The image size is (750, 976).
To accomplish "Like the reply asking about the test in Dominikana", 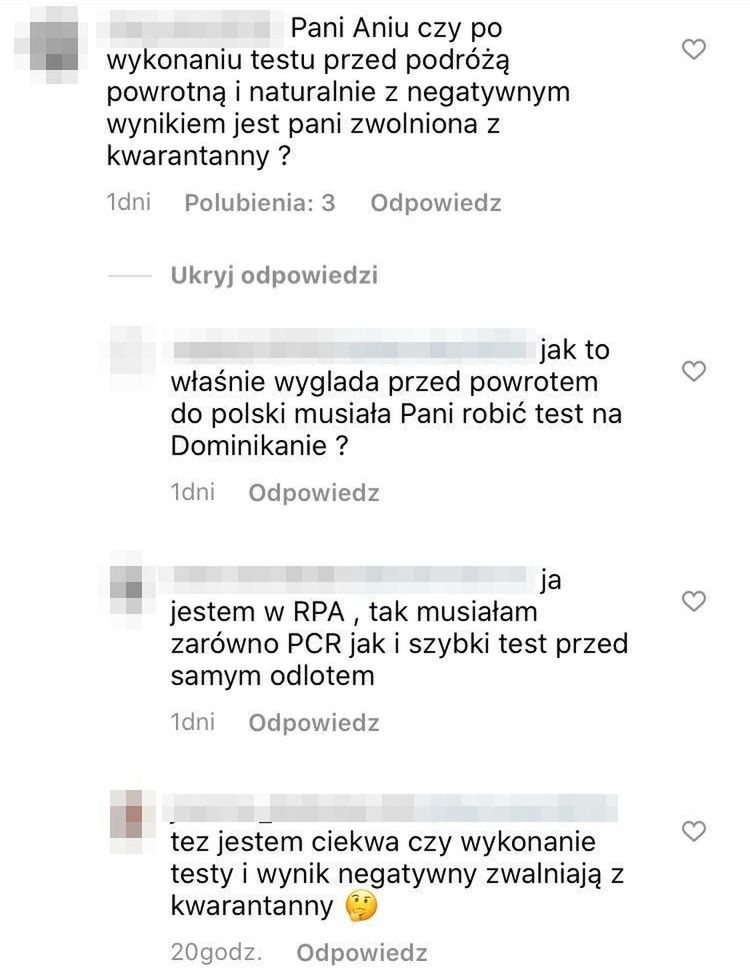I will [694, 372].
